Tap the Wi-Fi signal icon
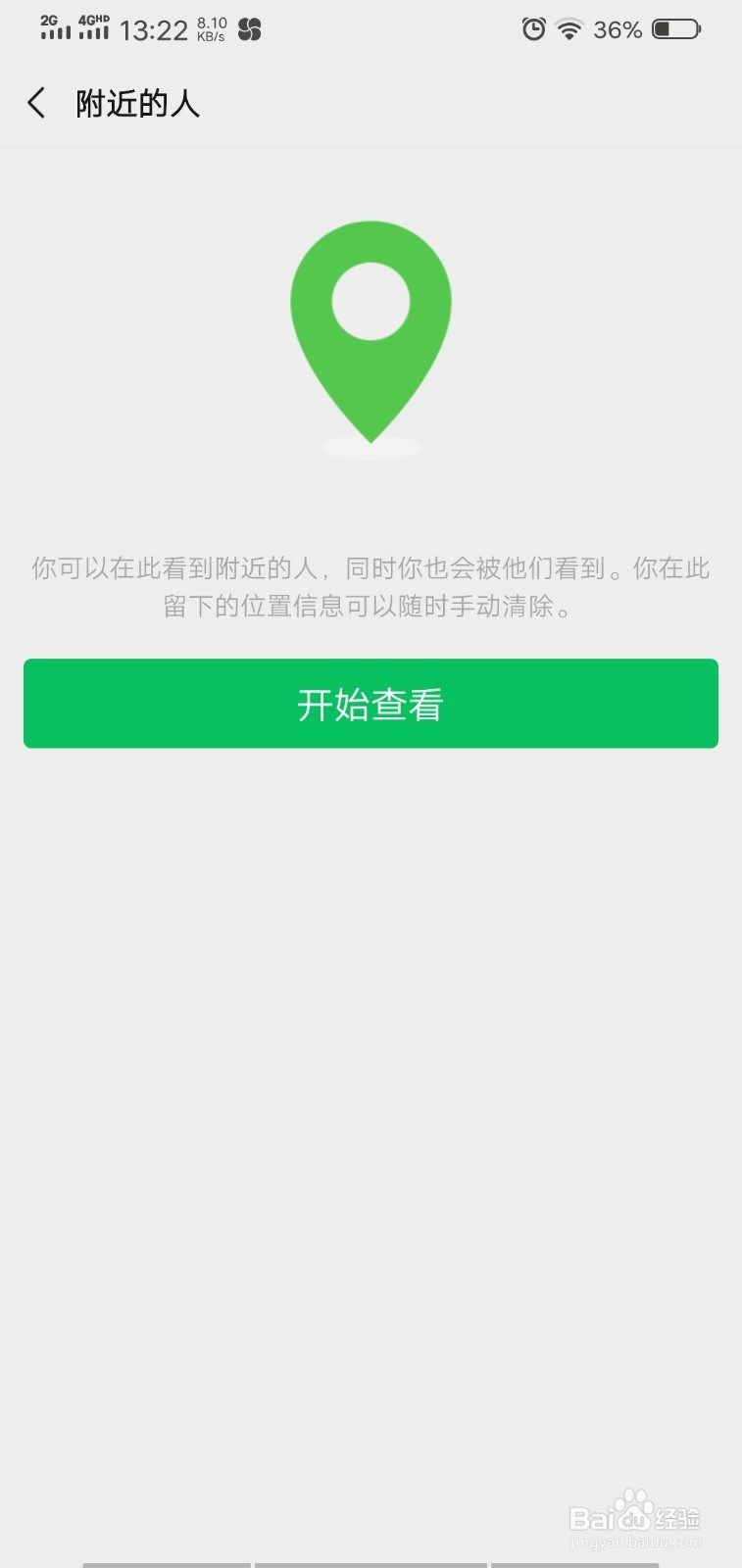 tap(569, 29)
